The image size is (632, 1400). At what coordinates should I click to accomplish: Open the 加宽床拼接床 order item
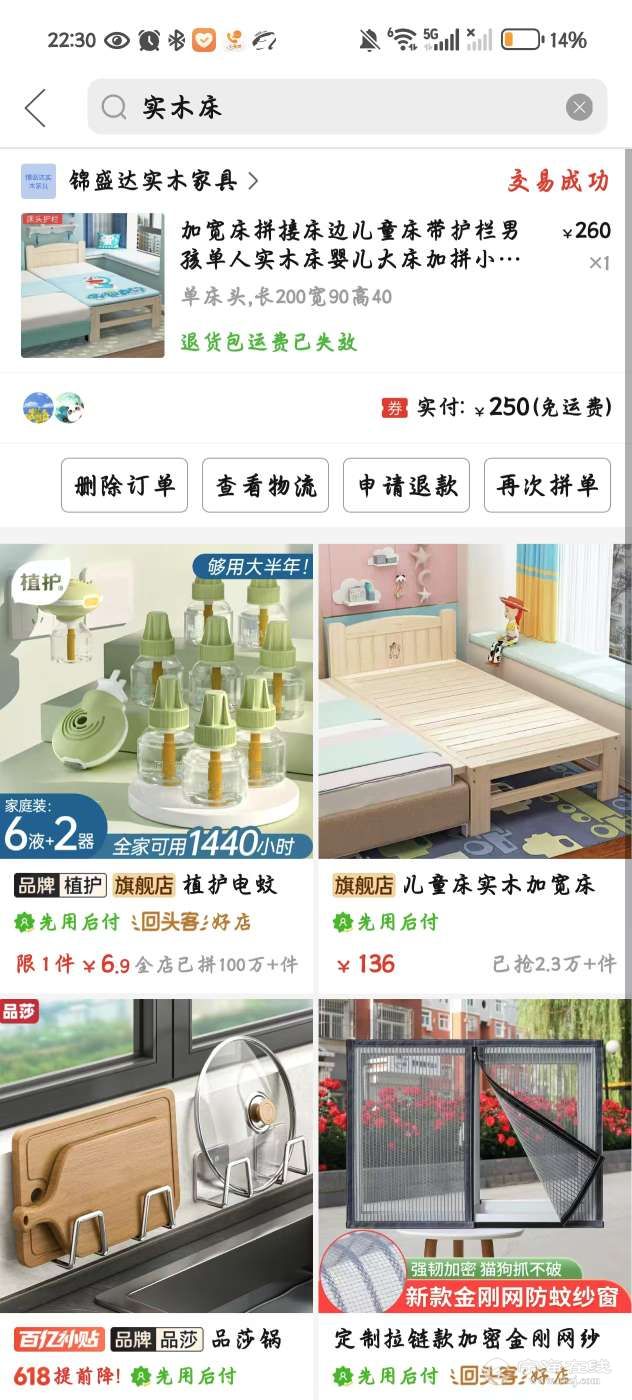pos(350,246)
